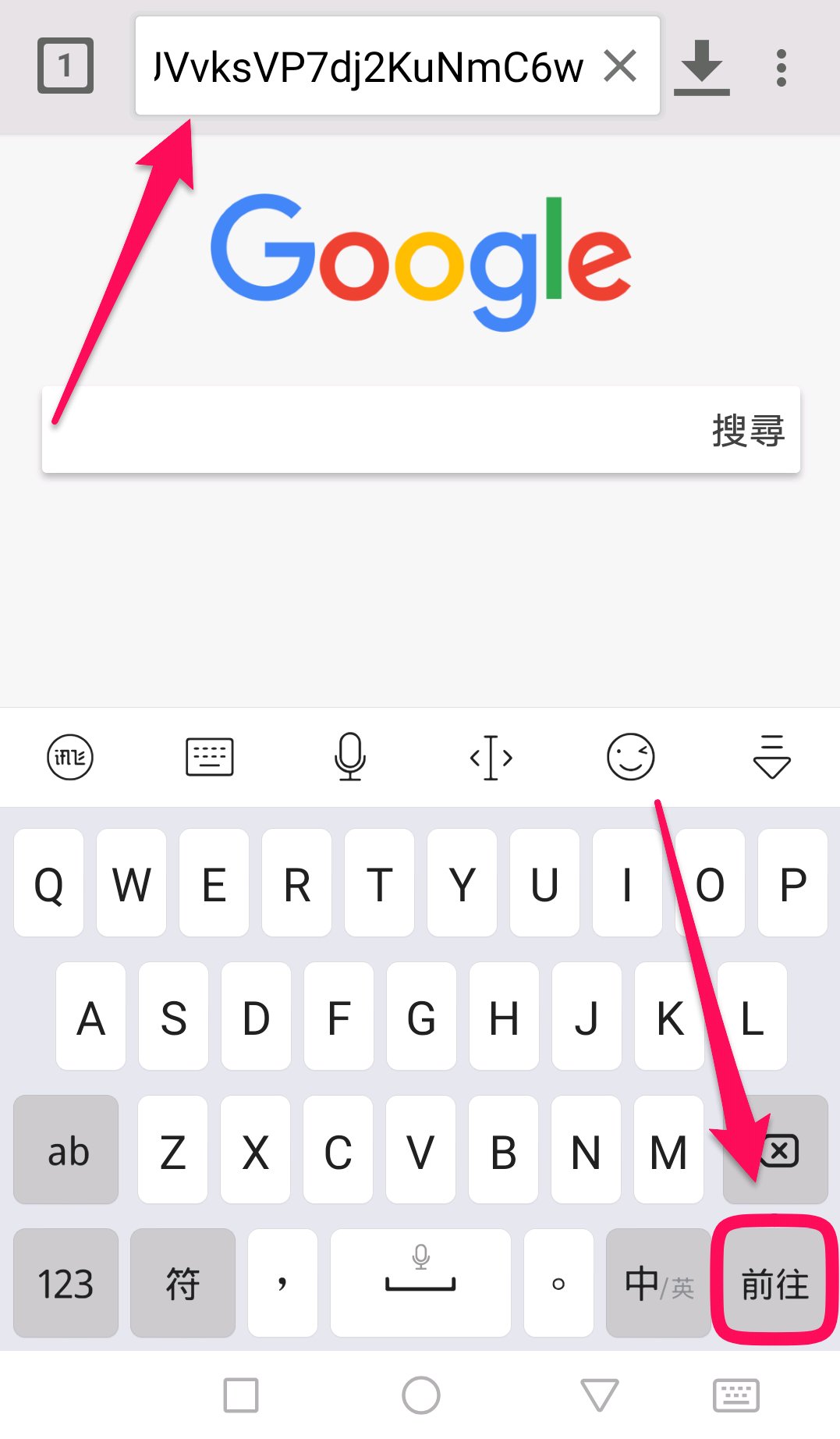Open the 符 symbols keyboard

(x=183, y=1284)
